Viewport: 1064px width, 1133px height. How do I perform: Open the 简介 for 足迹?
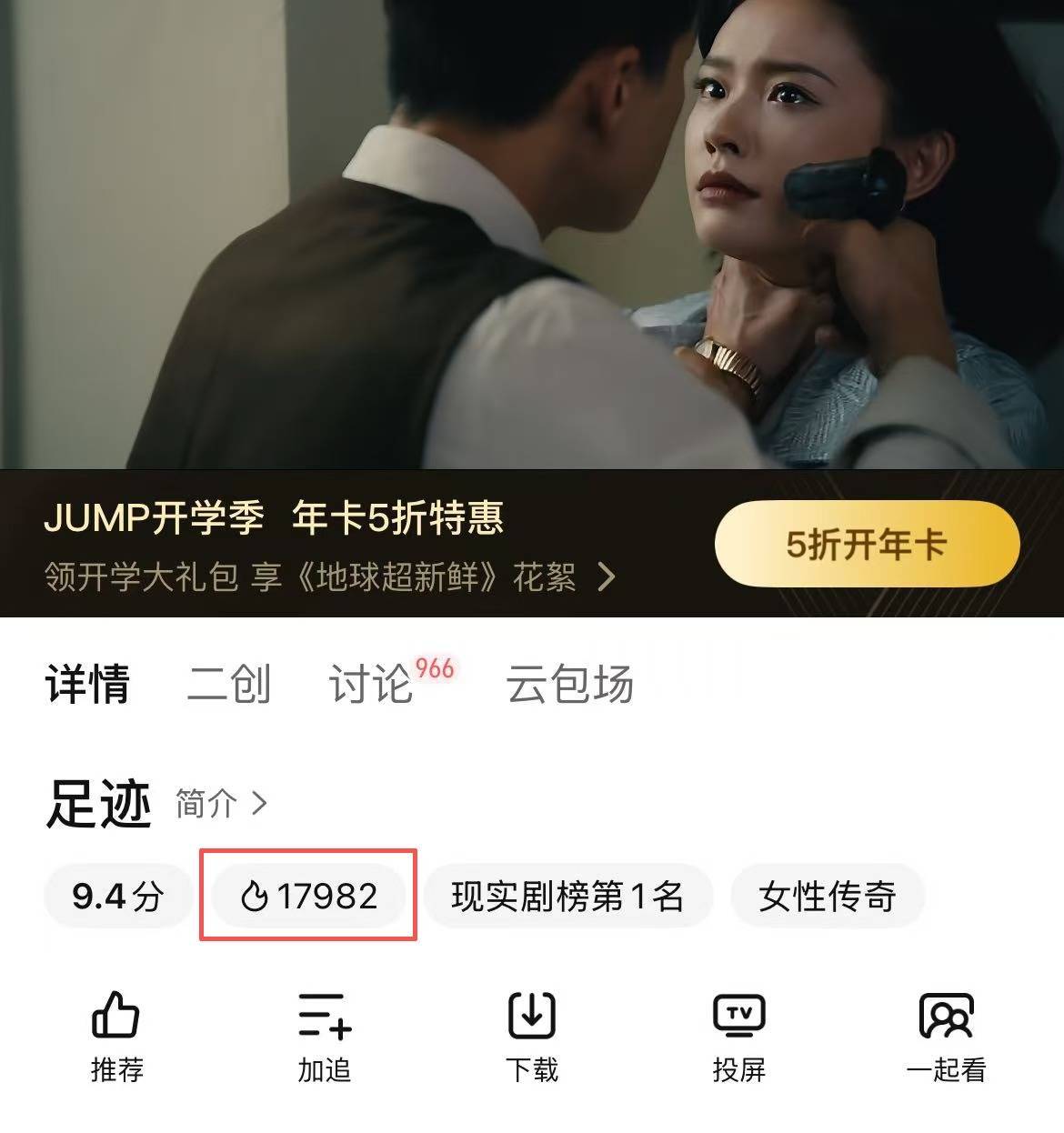(221, 804)
